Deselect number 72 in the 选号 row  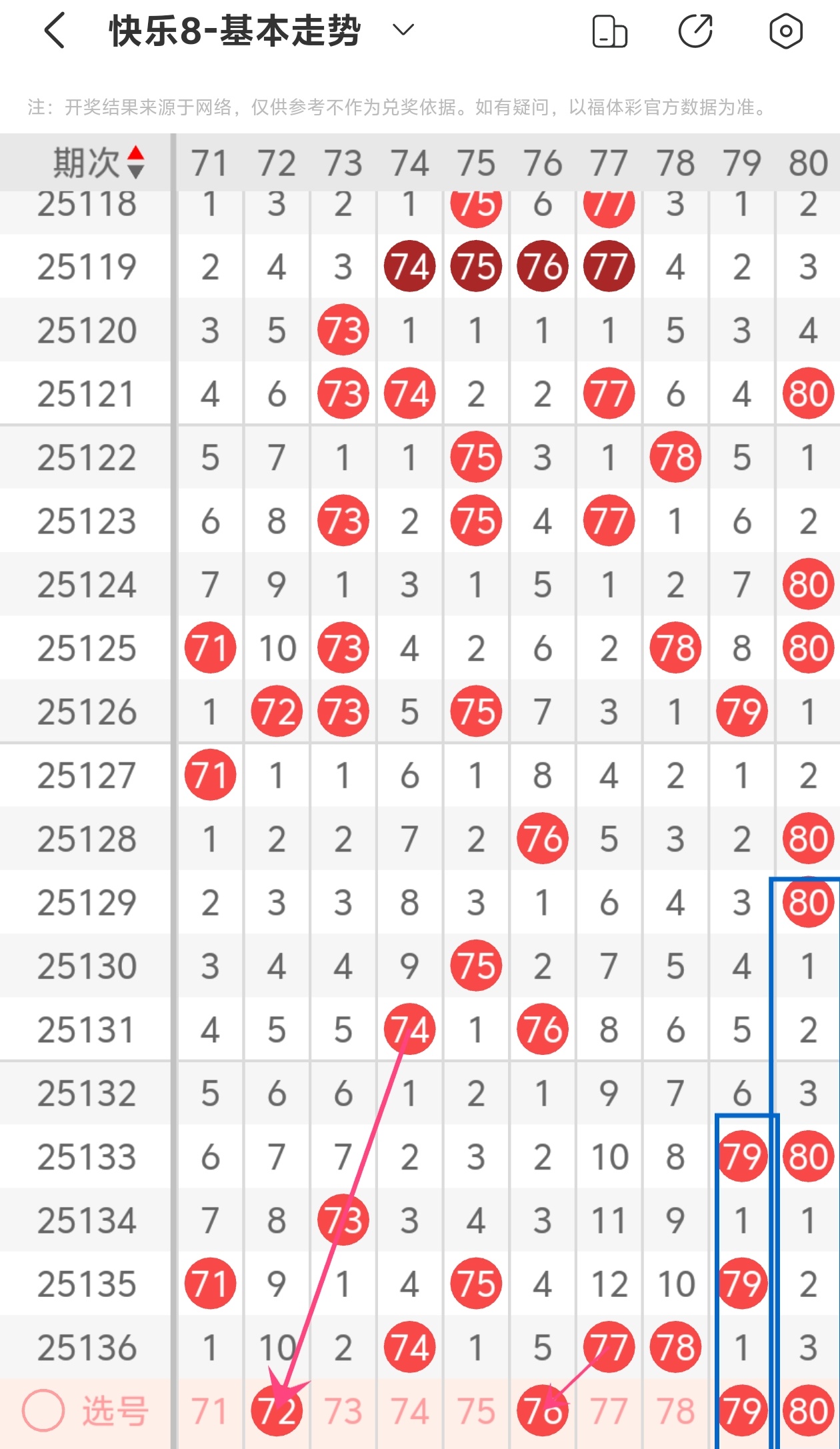[277, 1411]
